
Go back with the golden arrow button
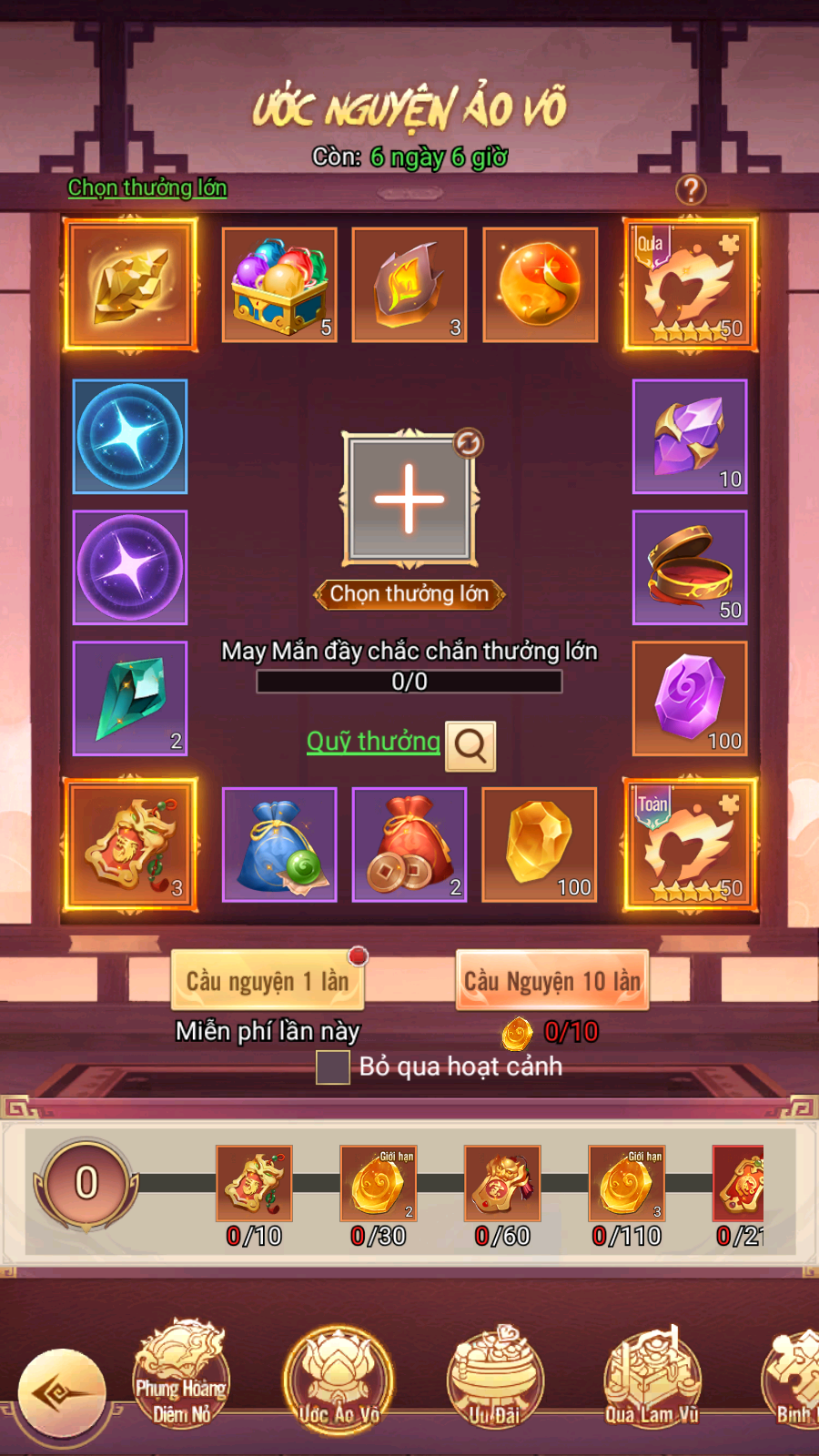pyautogui.click(x=63, y=1393)
